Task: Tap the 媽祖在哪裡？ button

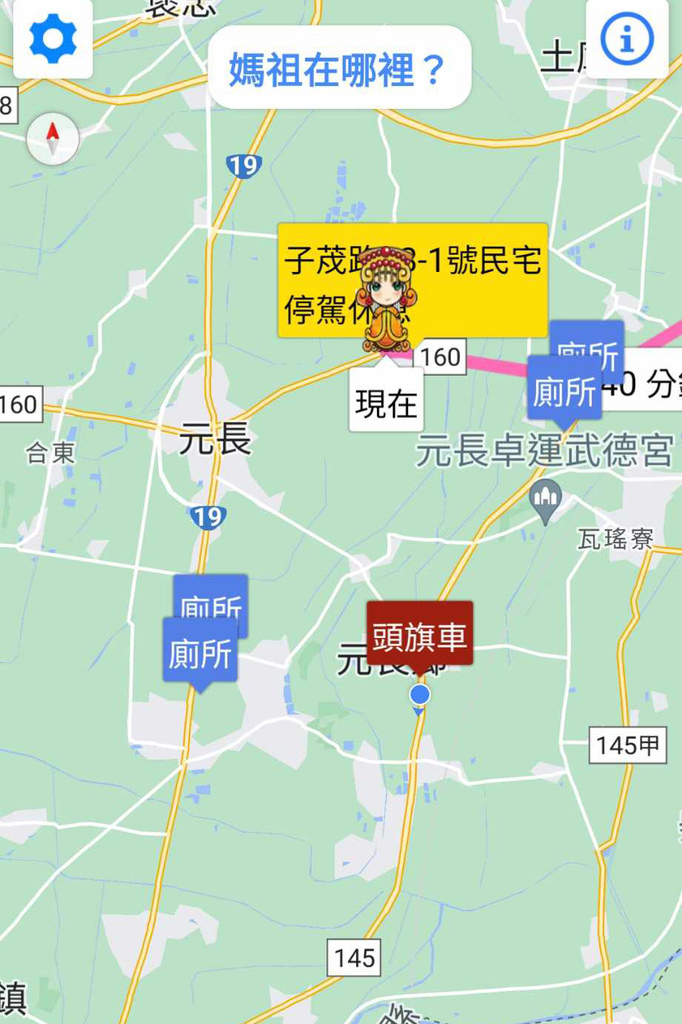Action: click(x=339, y=69)
